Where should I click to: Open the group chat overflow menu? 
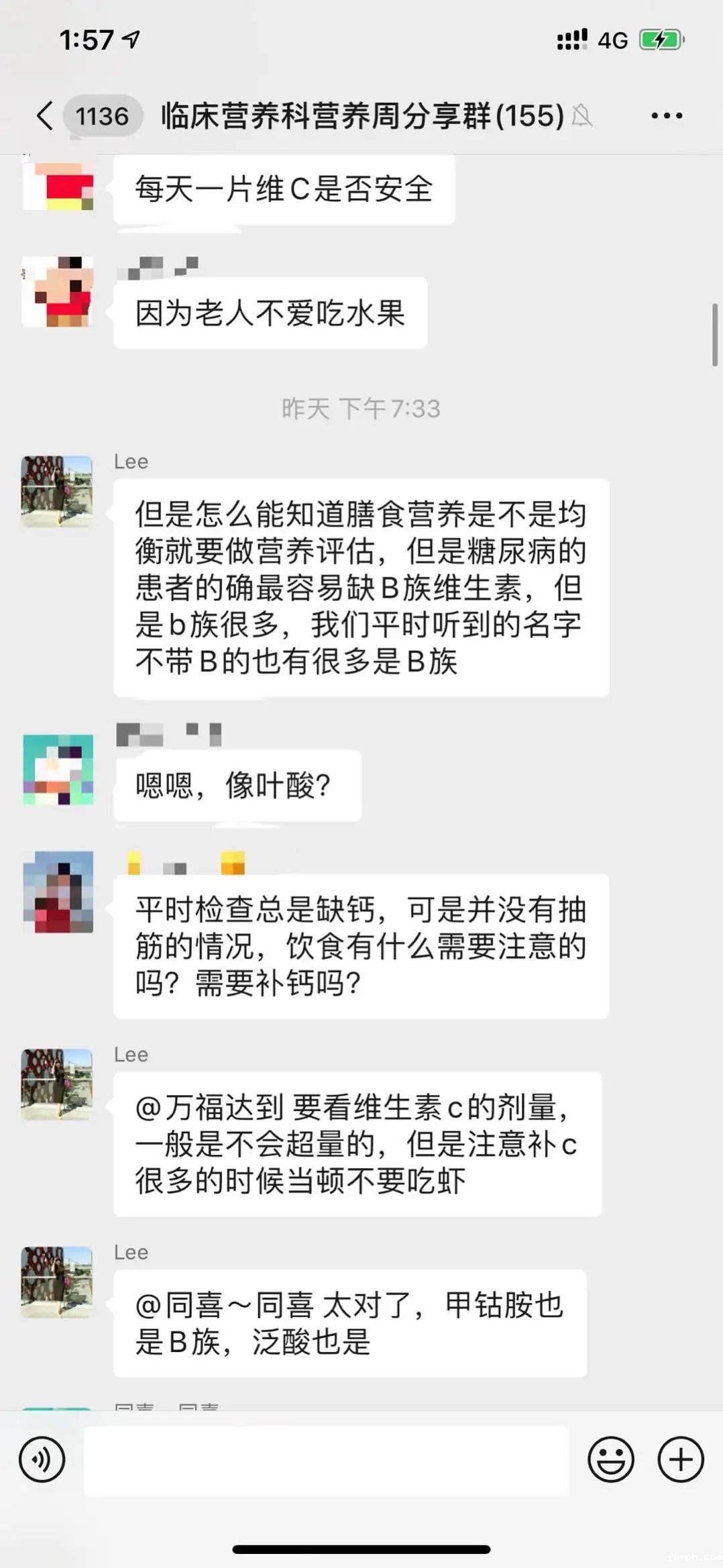(667, 115)
